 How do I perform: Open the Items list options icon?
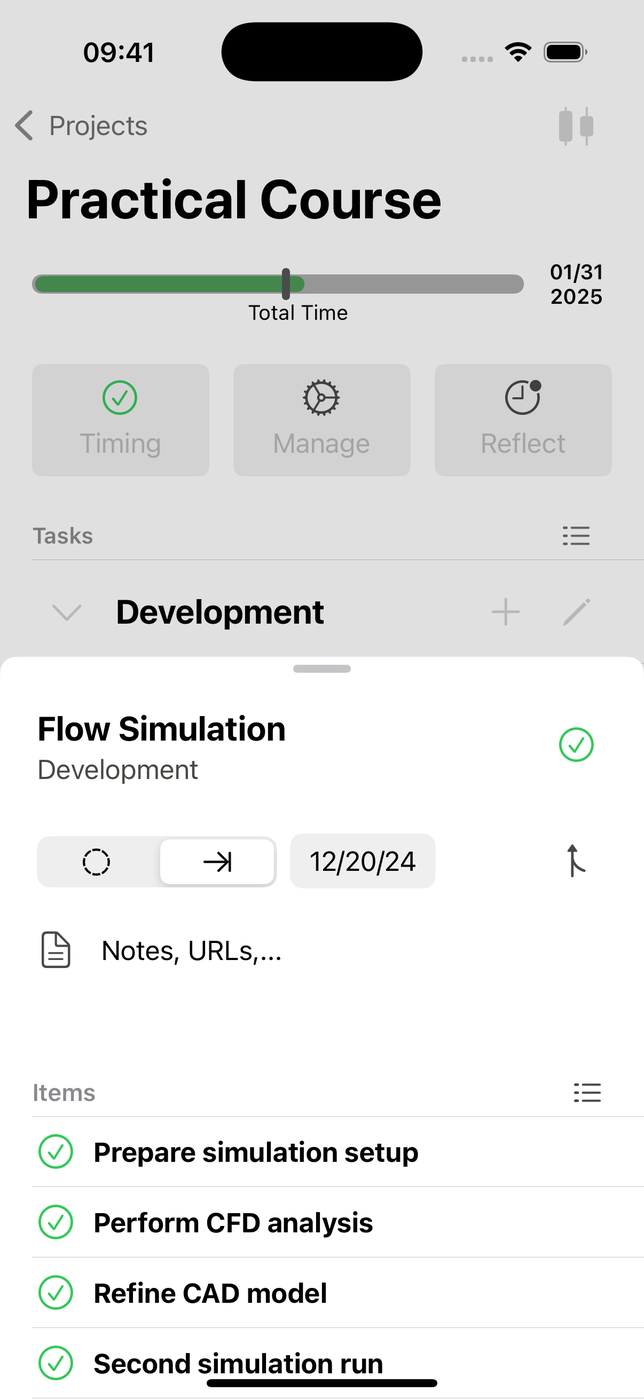587,1093
